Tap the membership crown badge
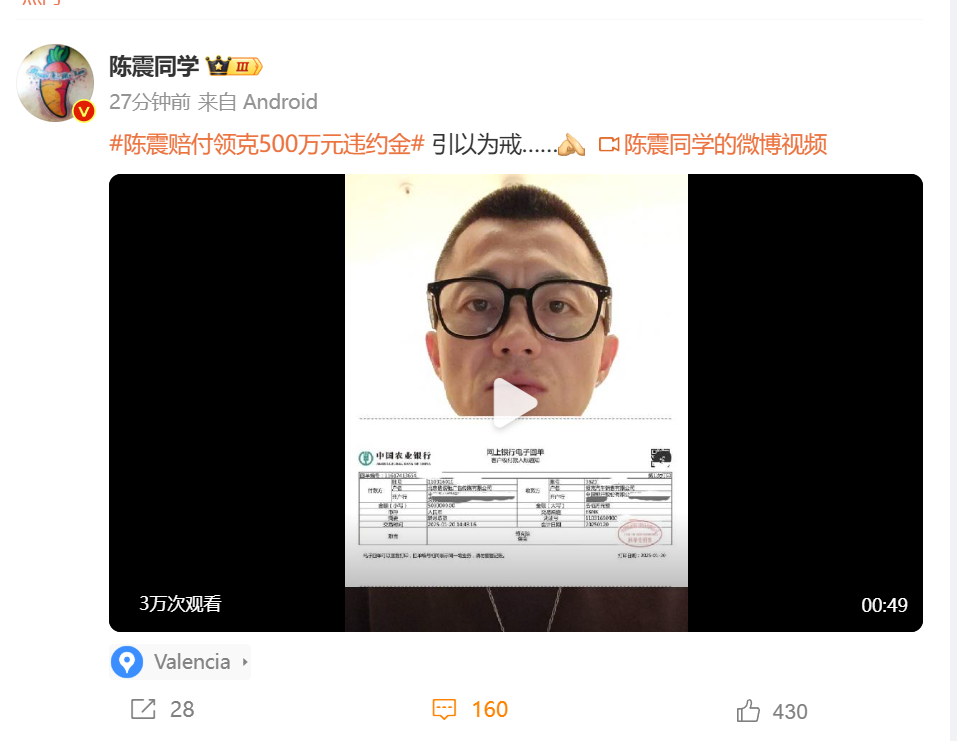 coord(234,67)
